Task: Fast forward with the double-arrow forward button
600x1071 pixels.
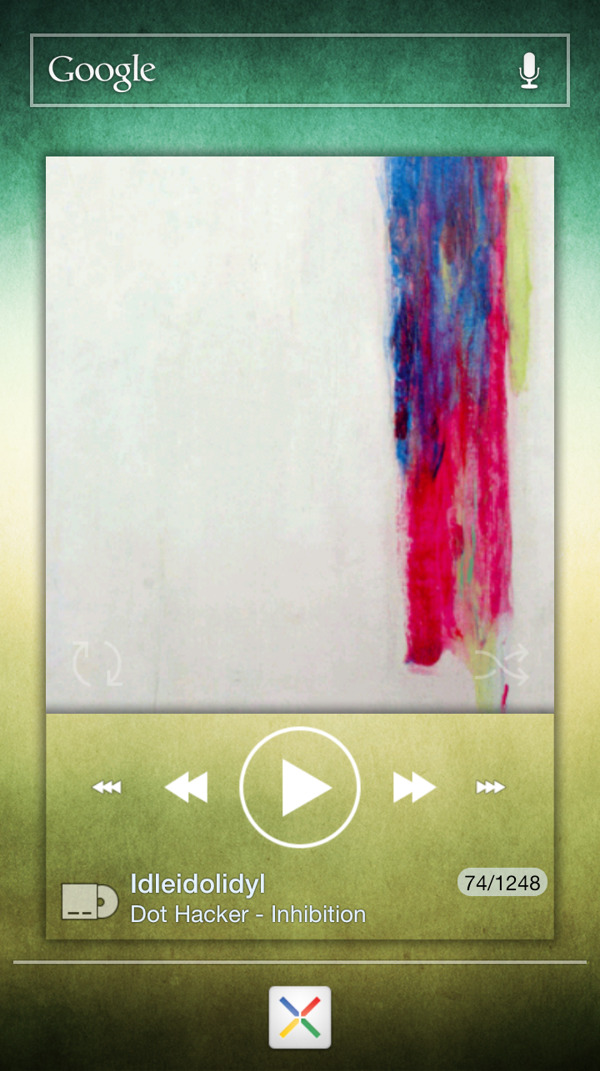Action: (414, 787)
